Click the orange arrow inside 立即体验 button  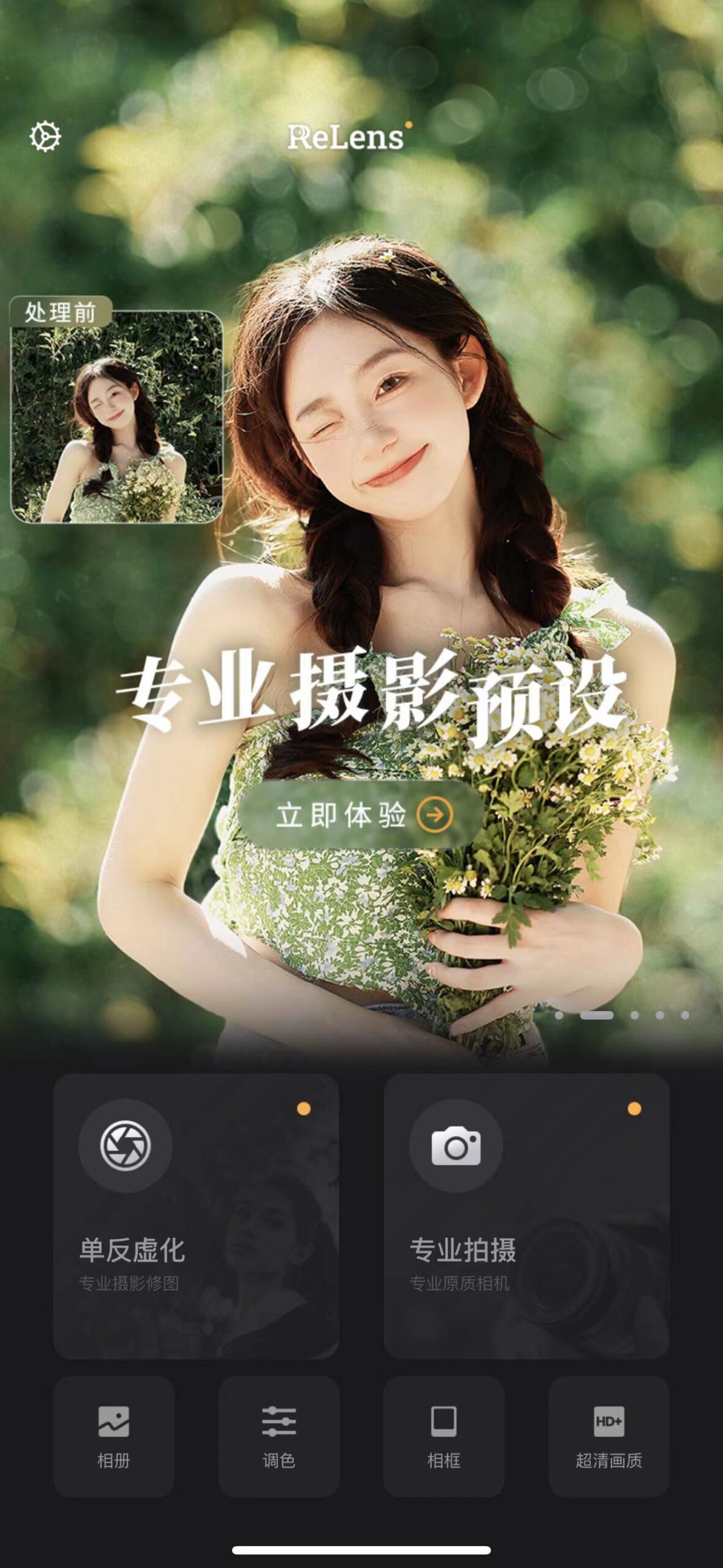click(x=436, y=815)
